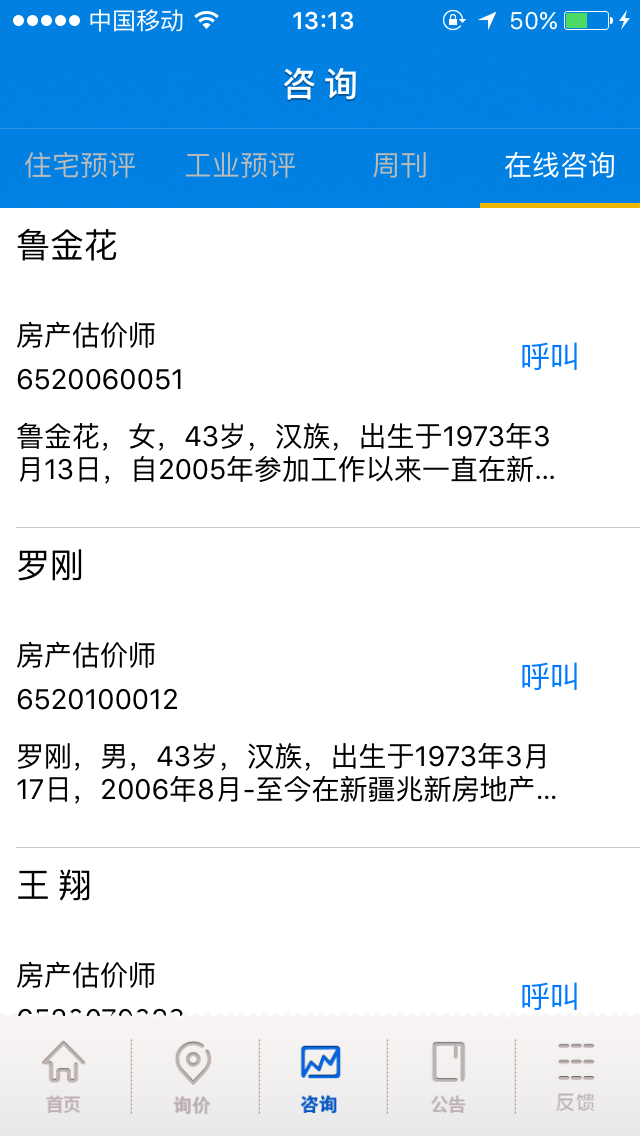Open the 公告 announcements tab
This screenshot has width=640, height=1136.
click(x=448, y=1077)
